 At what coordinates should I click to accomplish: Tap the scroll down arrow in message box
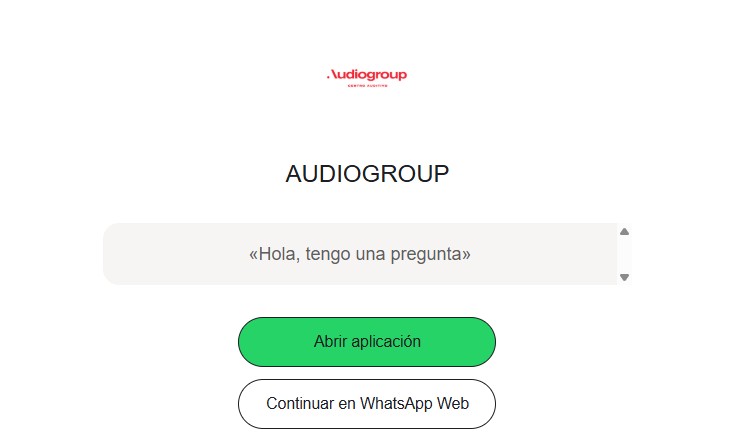pyautogui.click(x=624, y=277)
